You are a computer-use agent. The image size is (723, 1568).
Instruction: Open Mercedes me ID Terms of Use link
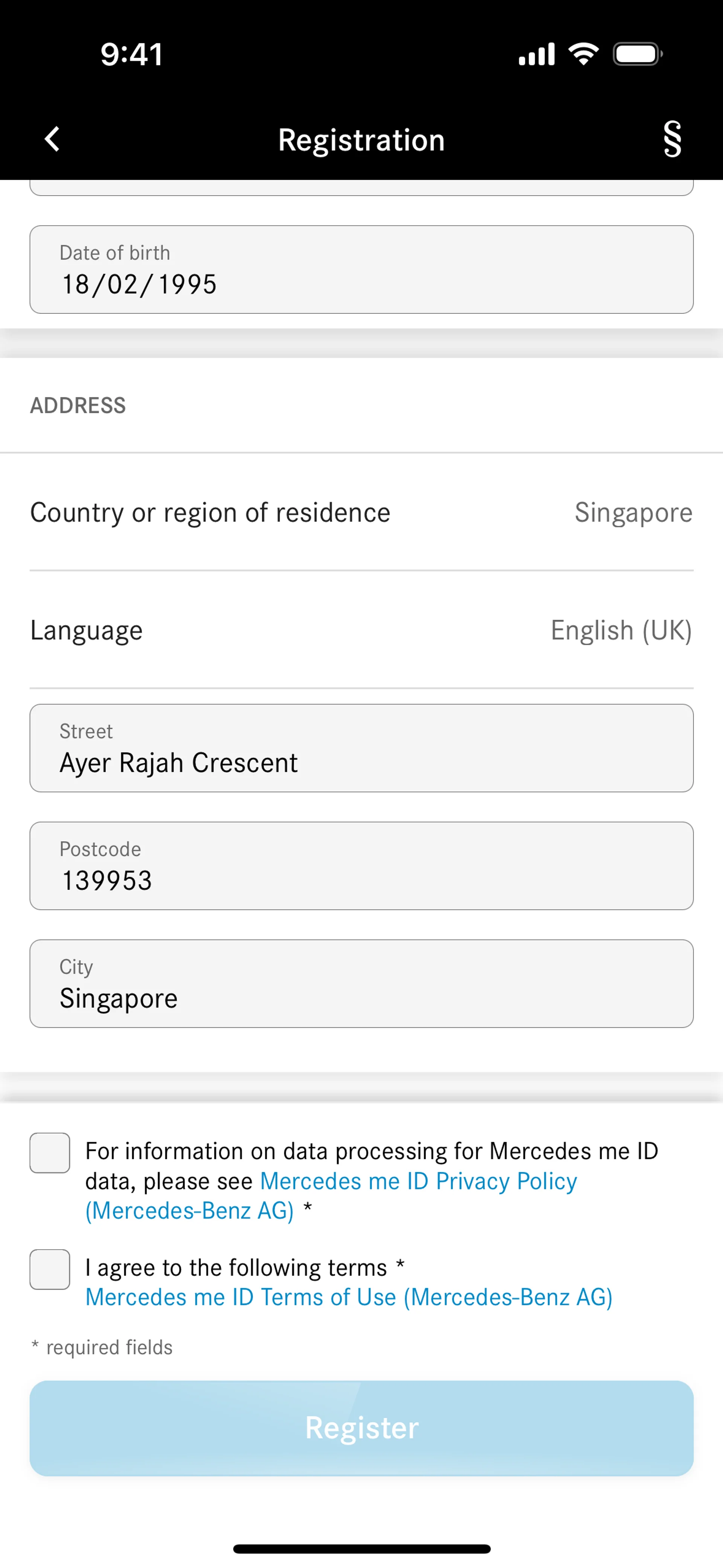pos(349,1297)
